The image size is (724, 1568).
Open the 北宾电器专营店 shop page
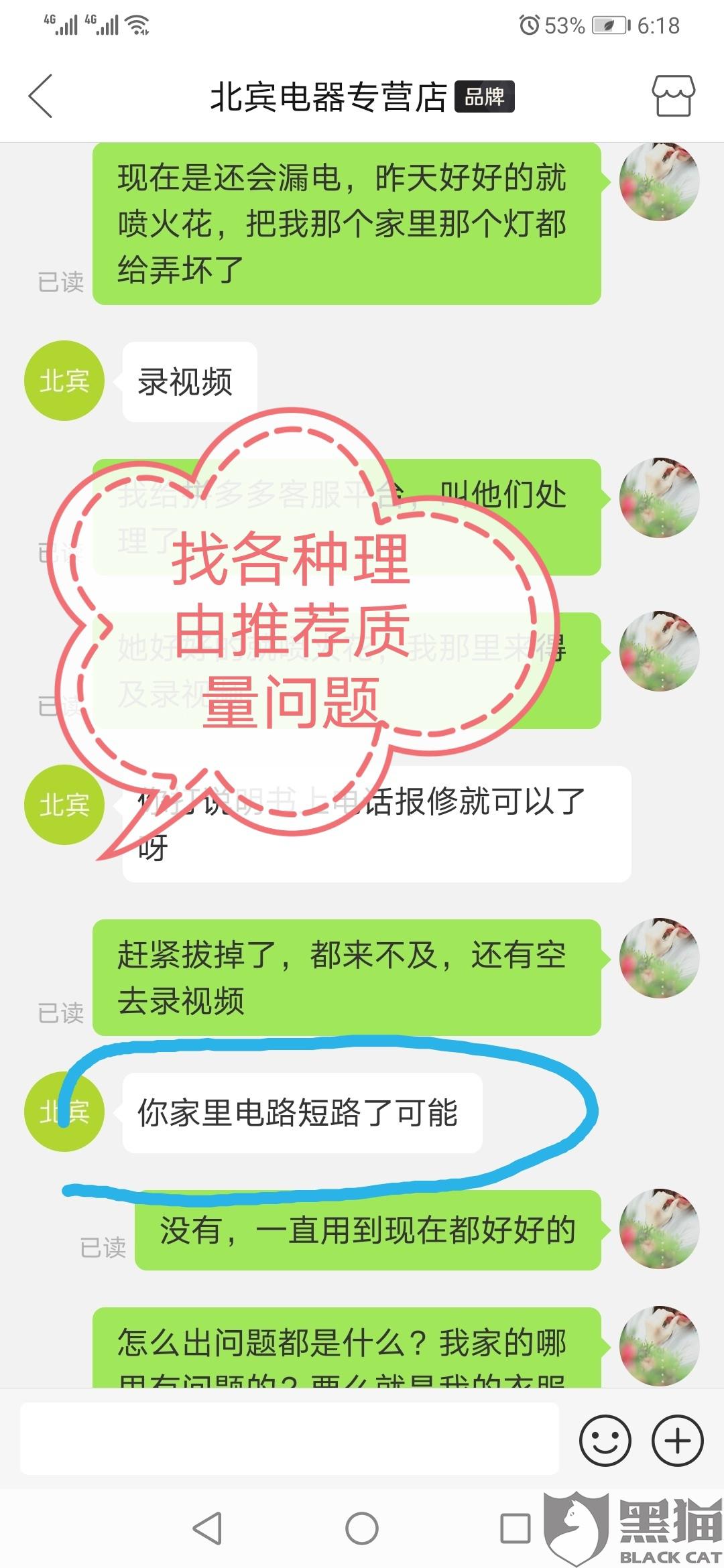(674, 96)
